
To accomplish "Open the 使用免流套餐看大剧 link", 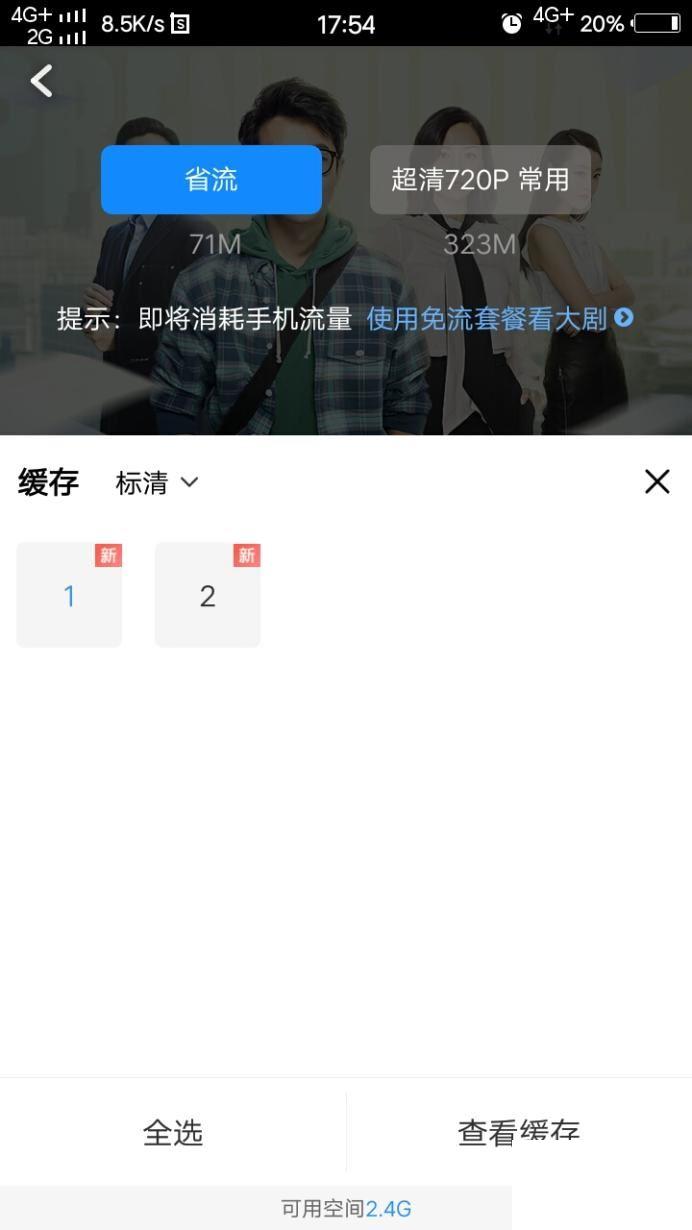I will (499, 319).
